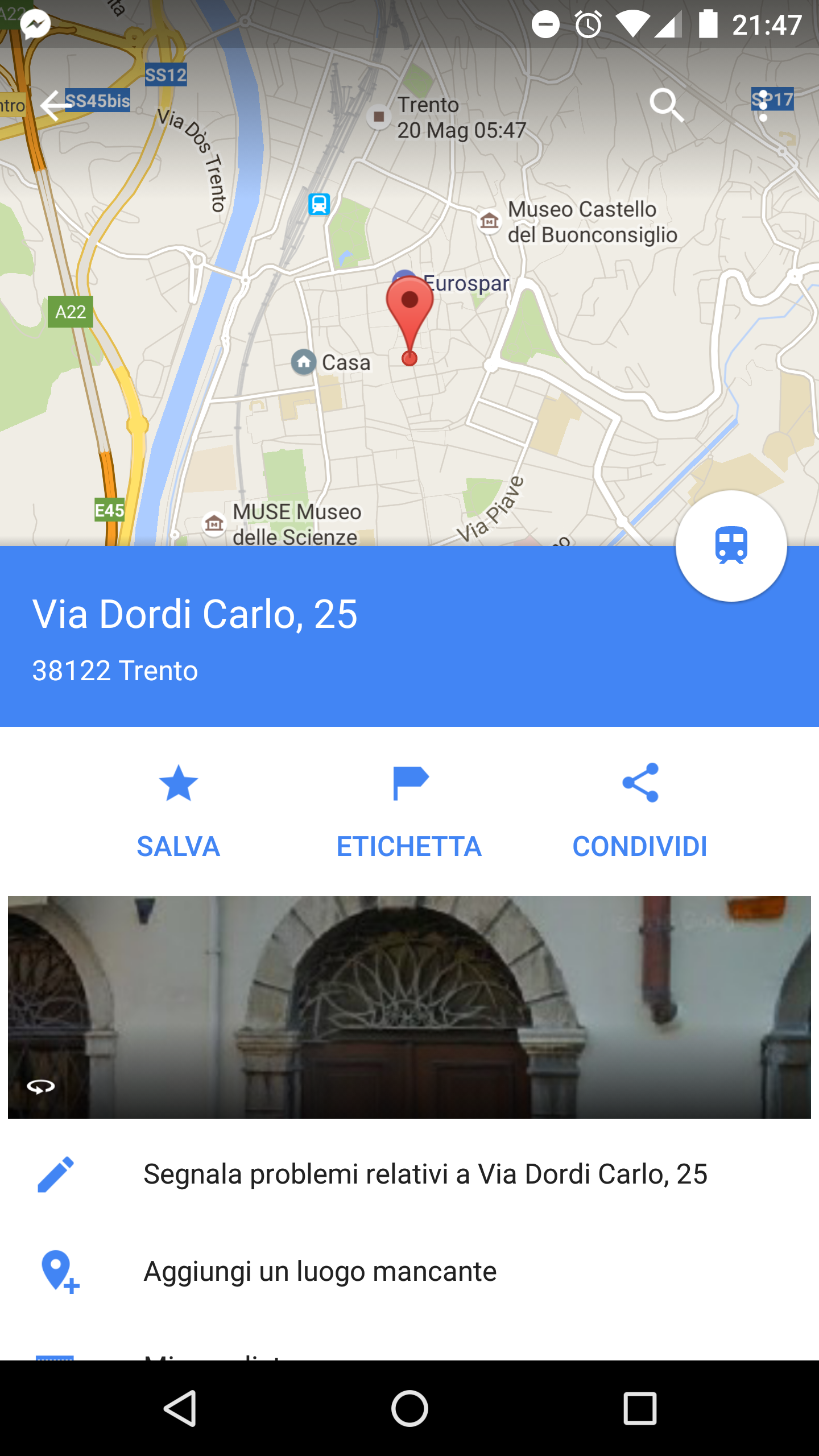Select Segnala problemi relativi a Via Dordi Carlo

pos(425,1174)
